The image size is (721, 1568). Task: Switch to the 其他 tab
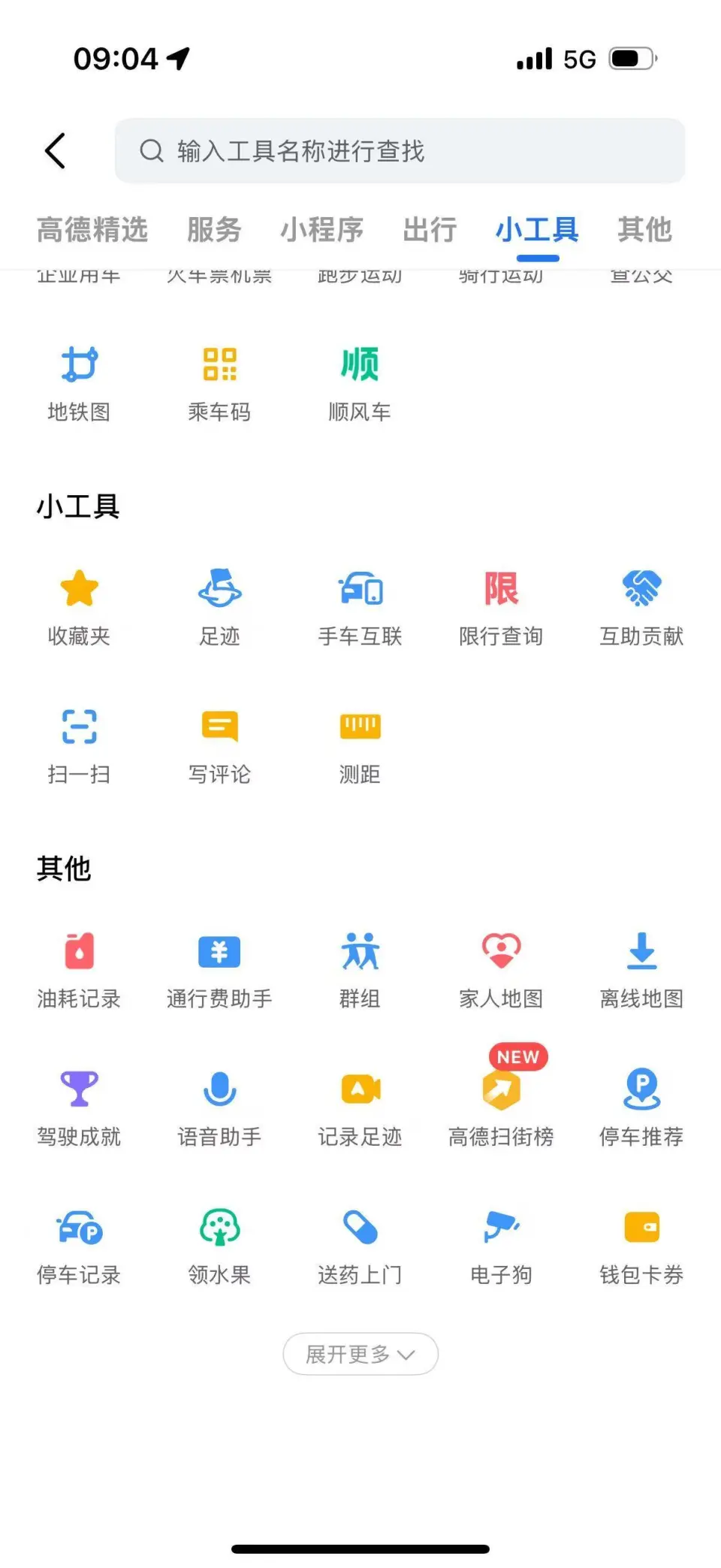643,230
